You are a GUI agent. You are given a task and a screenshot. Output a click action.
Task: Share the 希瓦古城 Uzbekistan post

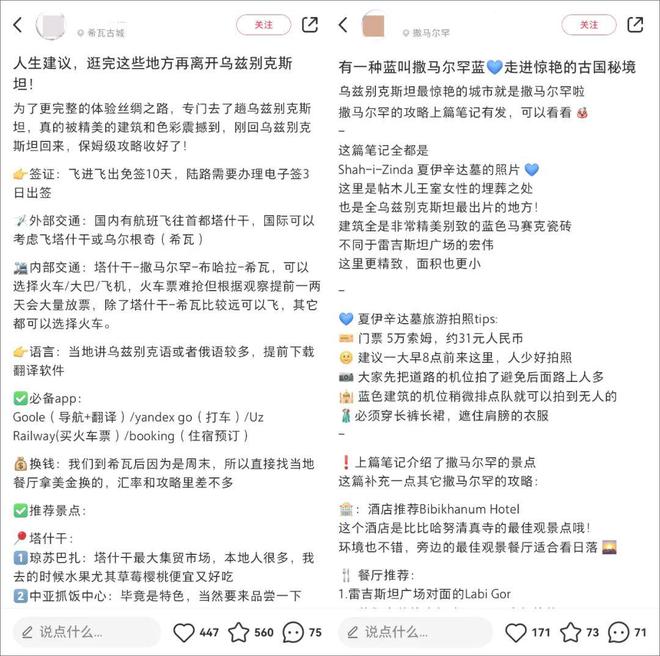(x=311, y=25)
